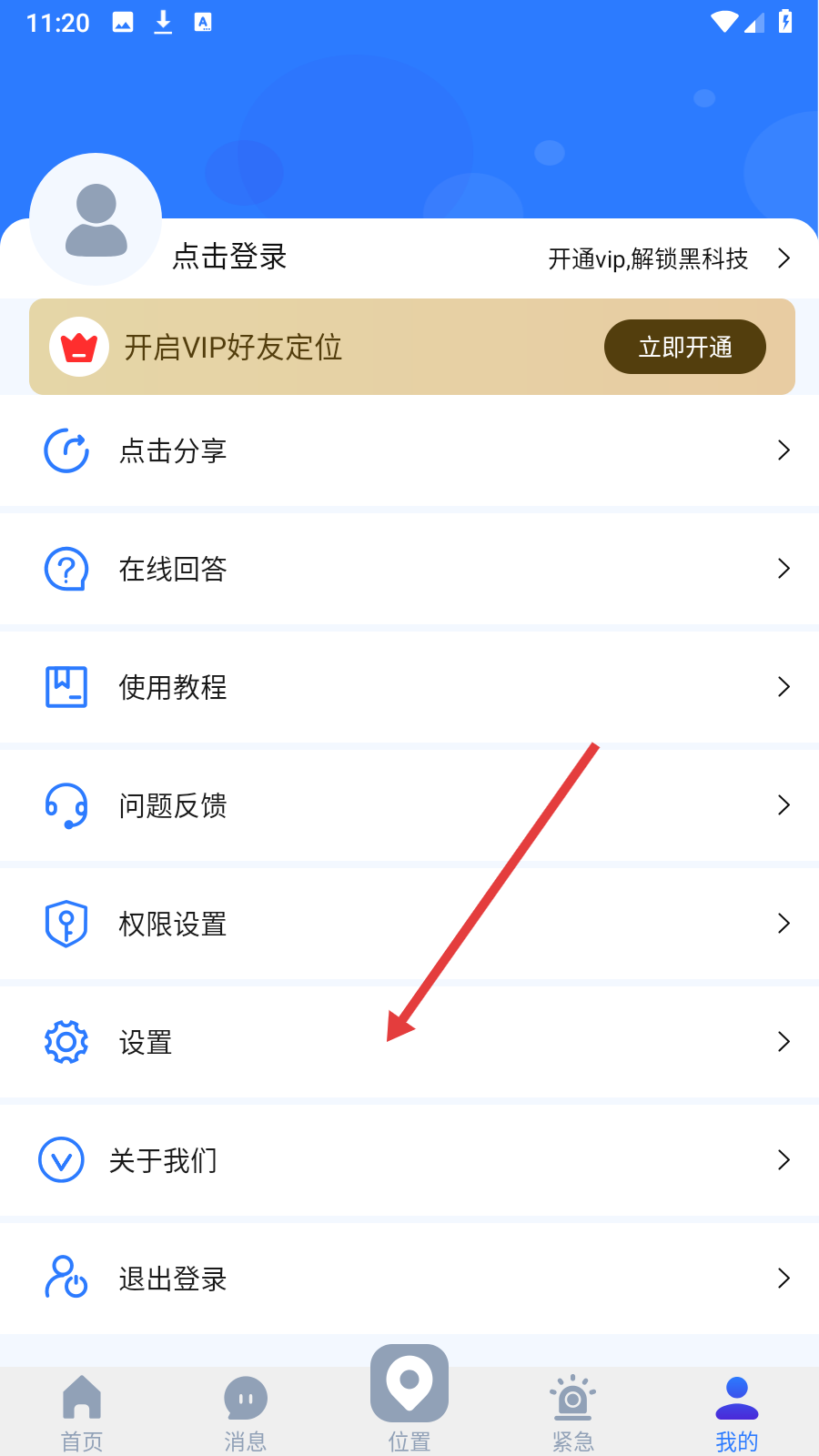Open 问题反馈 feedback row
The height and width of the screenshot is (1456, 819).
[409, 805]
